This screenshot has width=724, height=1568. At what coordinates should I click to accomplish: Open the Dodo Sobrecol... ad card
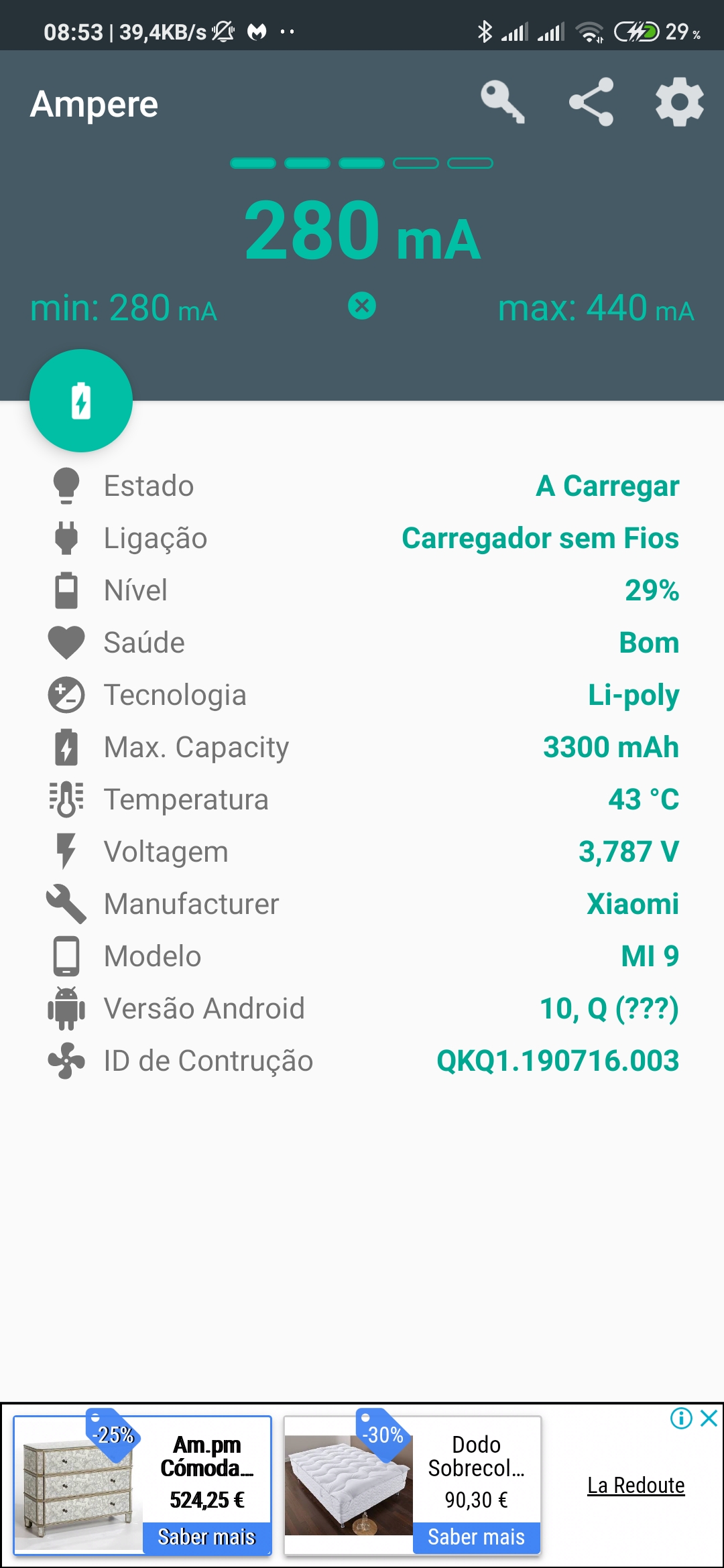[412, 1485]
